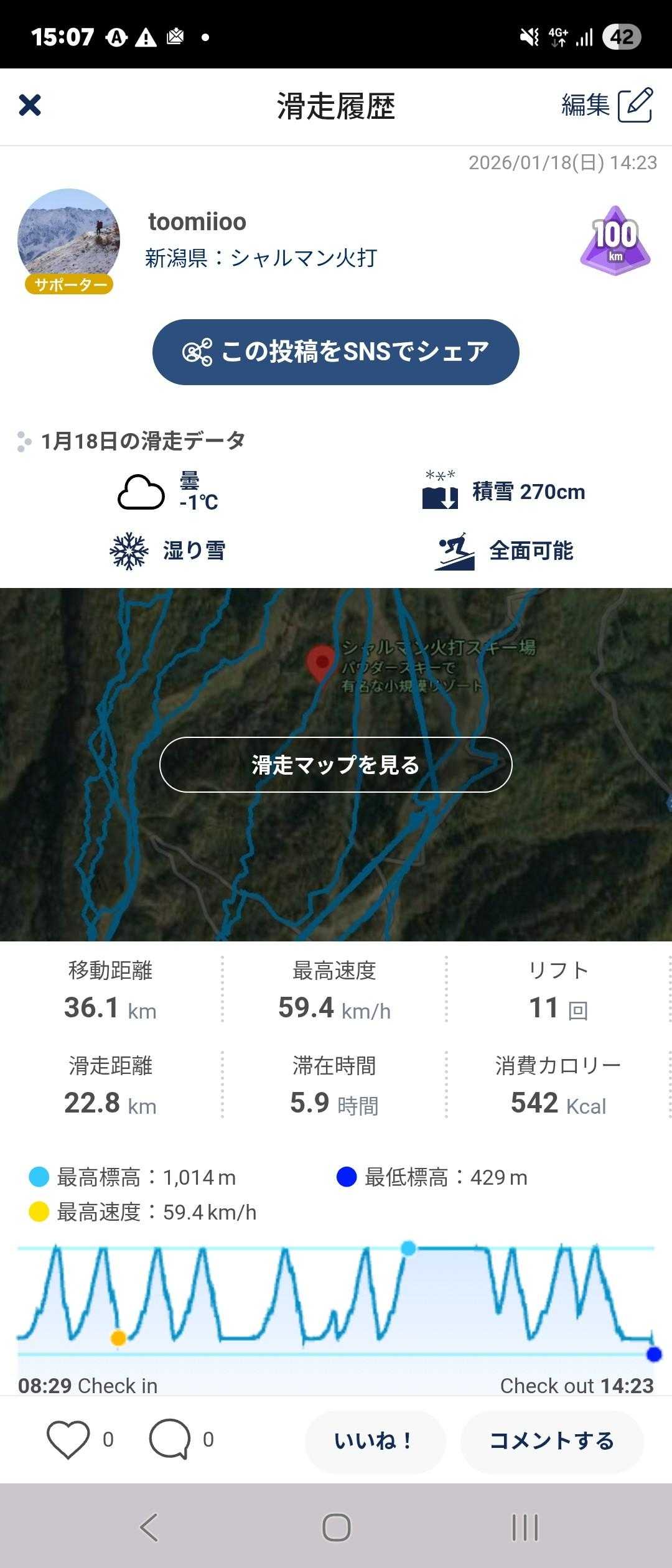Image resolution: width=672 pixels, height=1568 pixels.
Task: Write a comment with コメントする
Action: pos(552,1441)
